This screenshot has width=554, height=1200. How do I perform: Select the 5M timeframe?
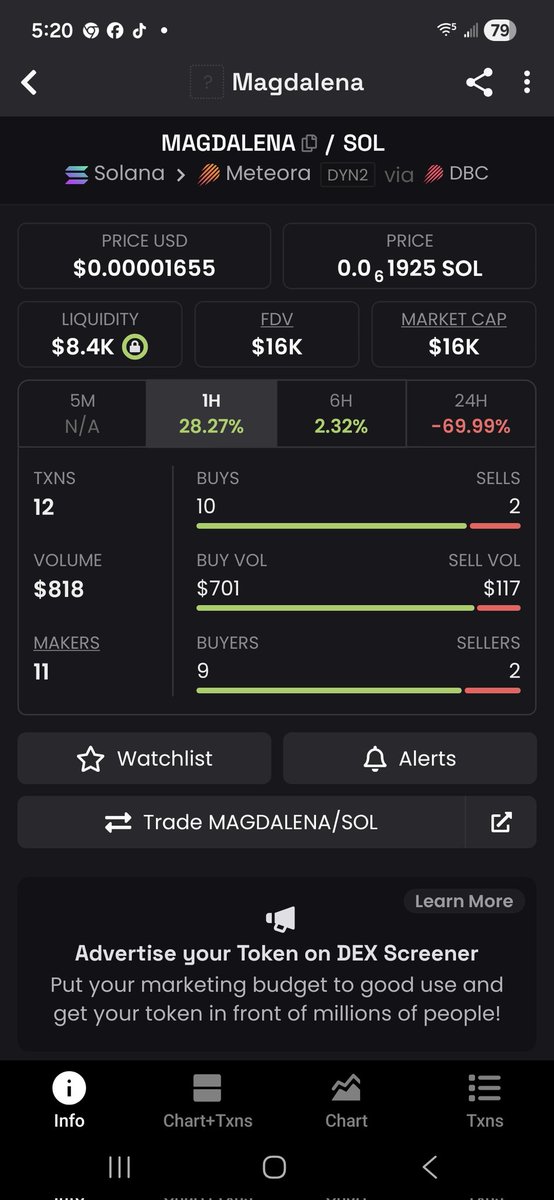pos(83,413)
